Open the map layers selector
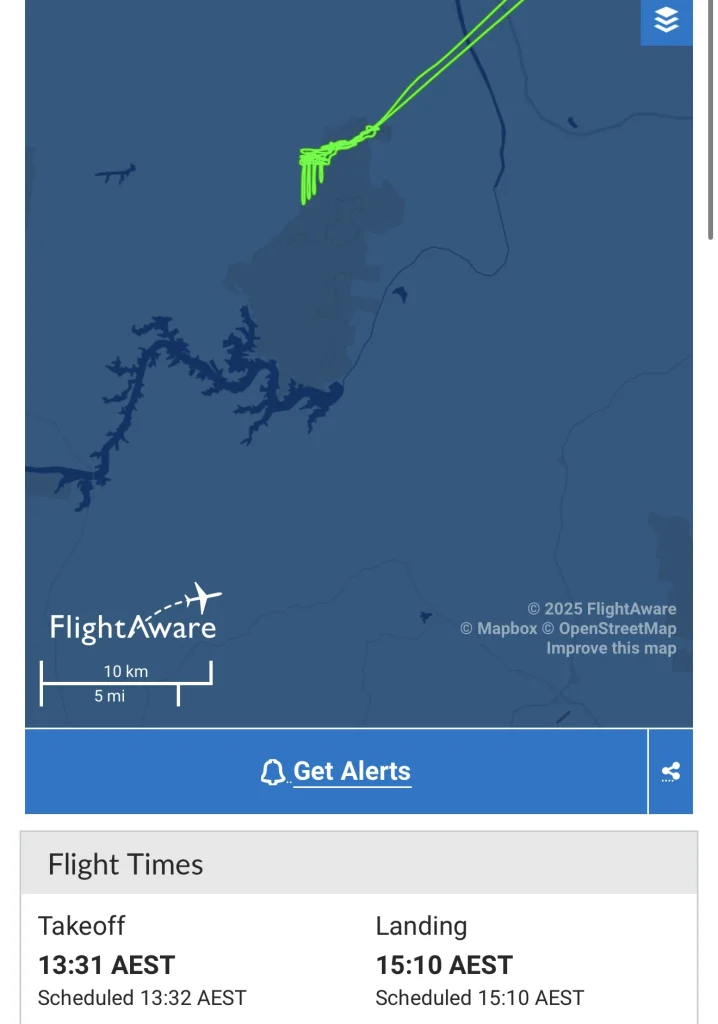 coord(667,20)
